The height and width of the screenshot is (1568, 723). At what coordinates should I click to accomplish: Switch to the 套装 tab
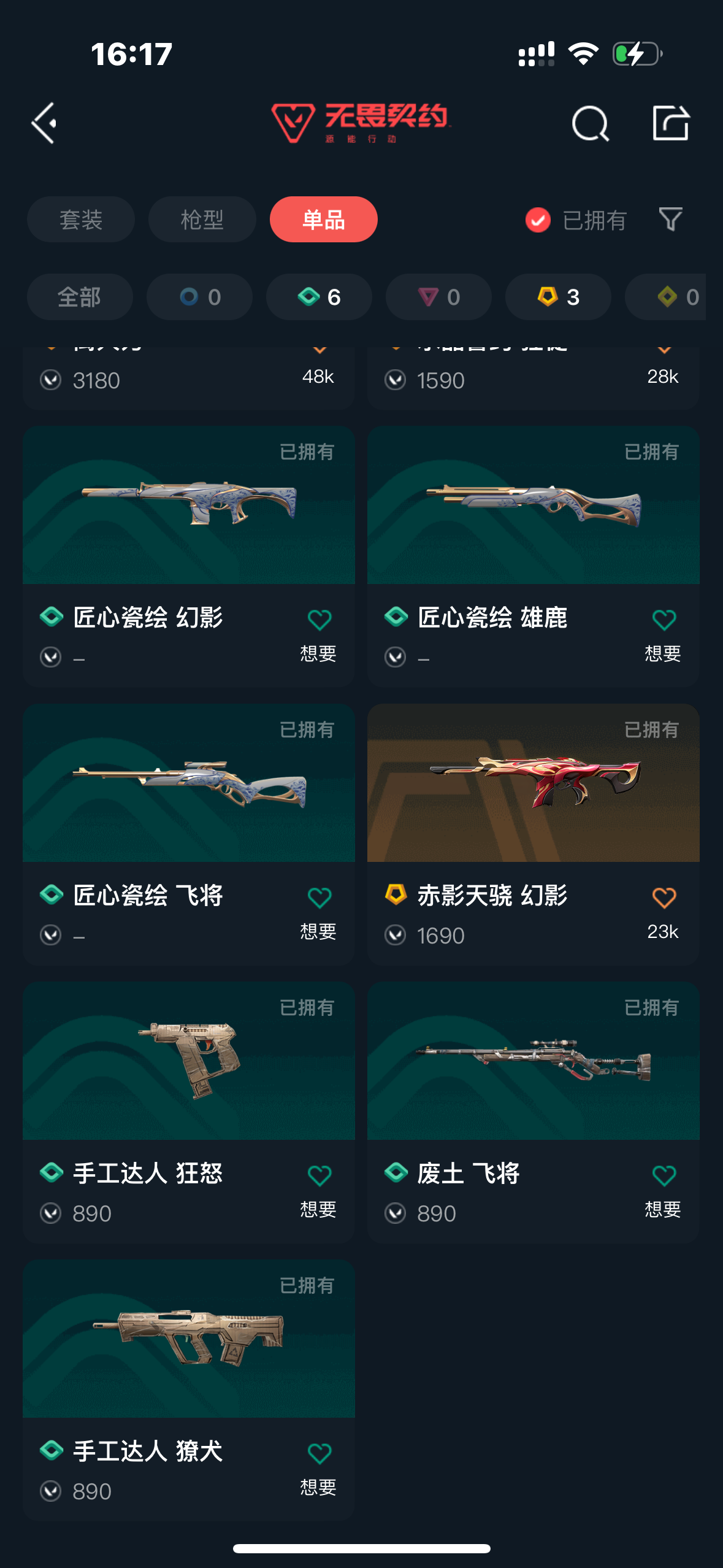(x=80, y=220)
